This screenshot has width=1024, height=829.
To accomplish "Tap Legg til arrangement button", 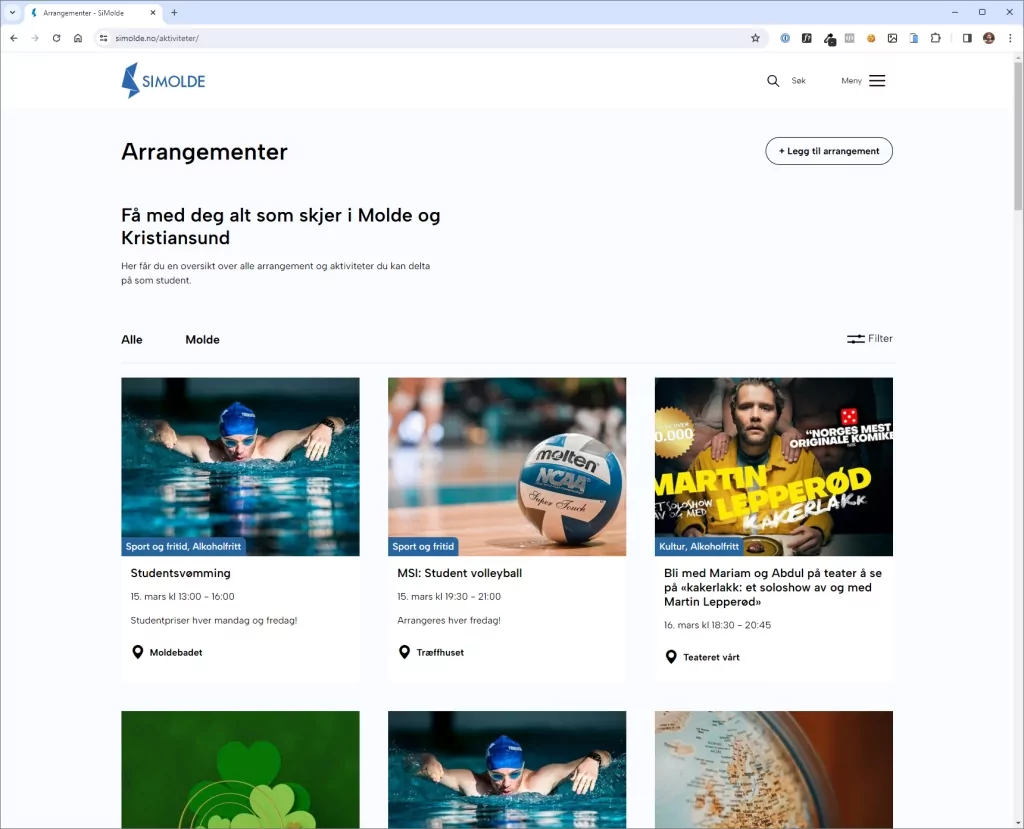I will [828, 151].
